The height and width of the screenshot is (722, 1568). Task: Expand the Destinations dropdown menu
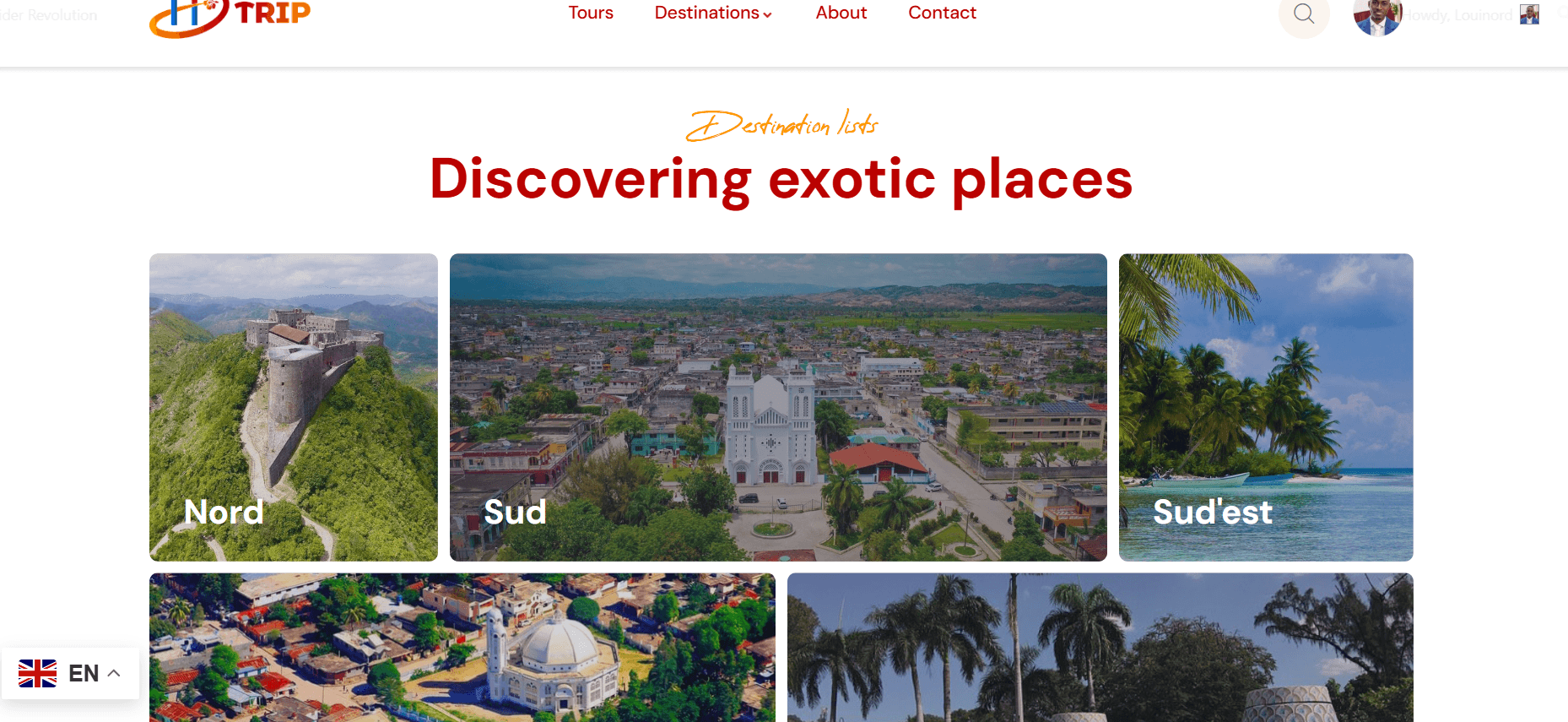click(x=713, y=13)
